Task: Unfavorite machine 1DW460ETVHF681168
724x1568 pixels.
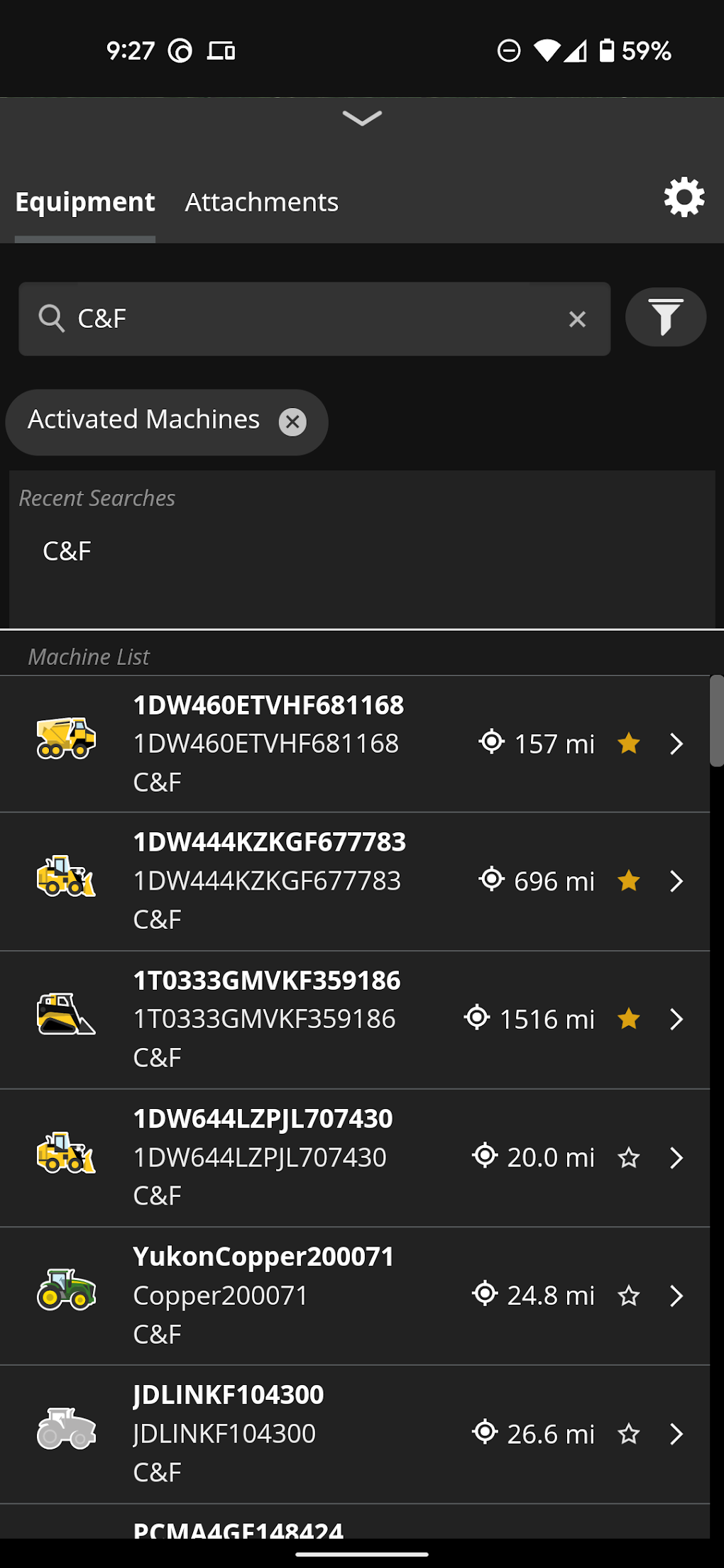Action: pyautogui.click(x=628, y=743)
